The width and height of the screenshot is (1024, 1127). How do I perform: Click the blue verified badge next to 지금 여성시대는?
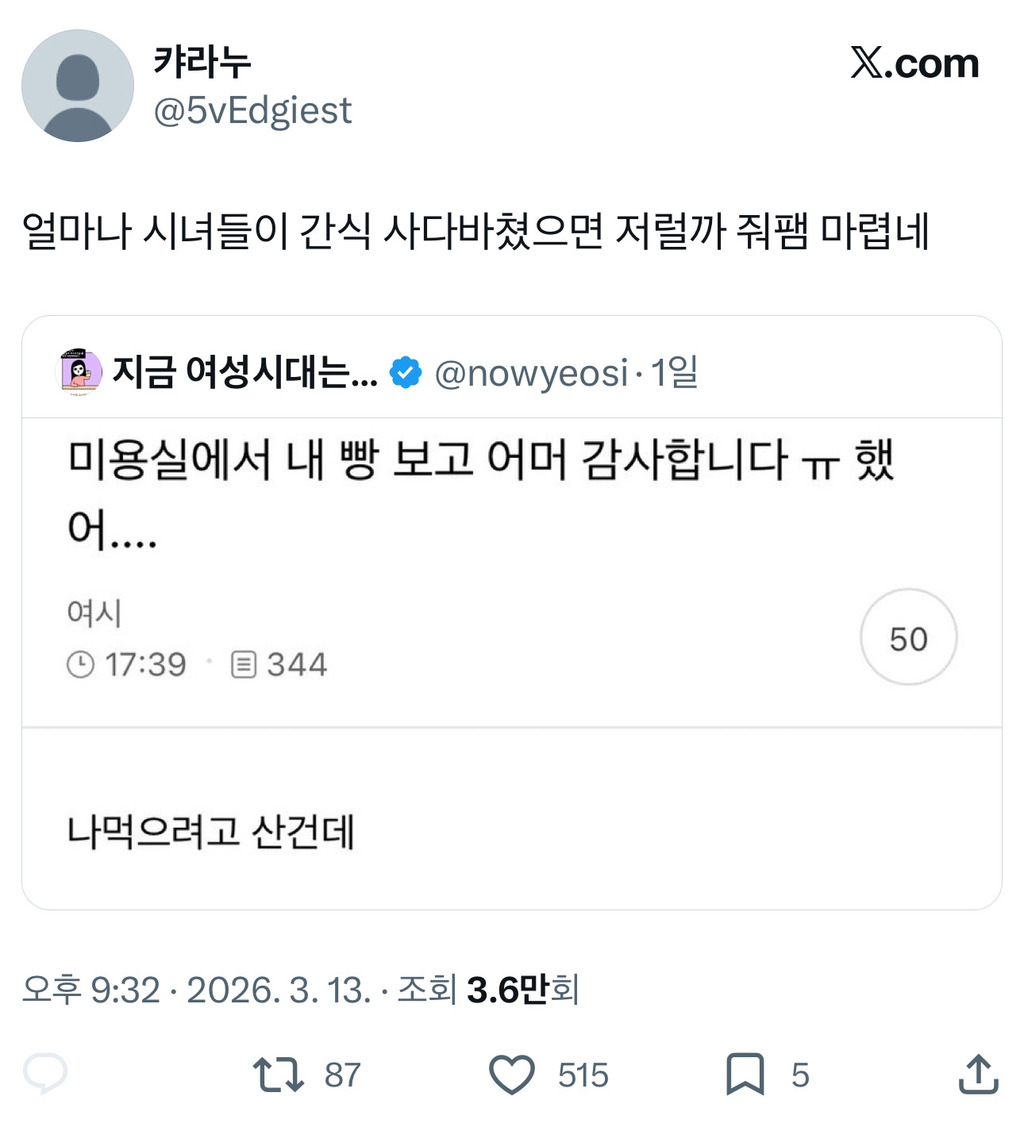coord(403,370)
